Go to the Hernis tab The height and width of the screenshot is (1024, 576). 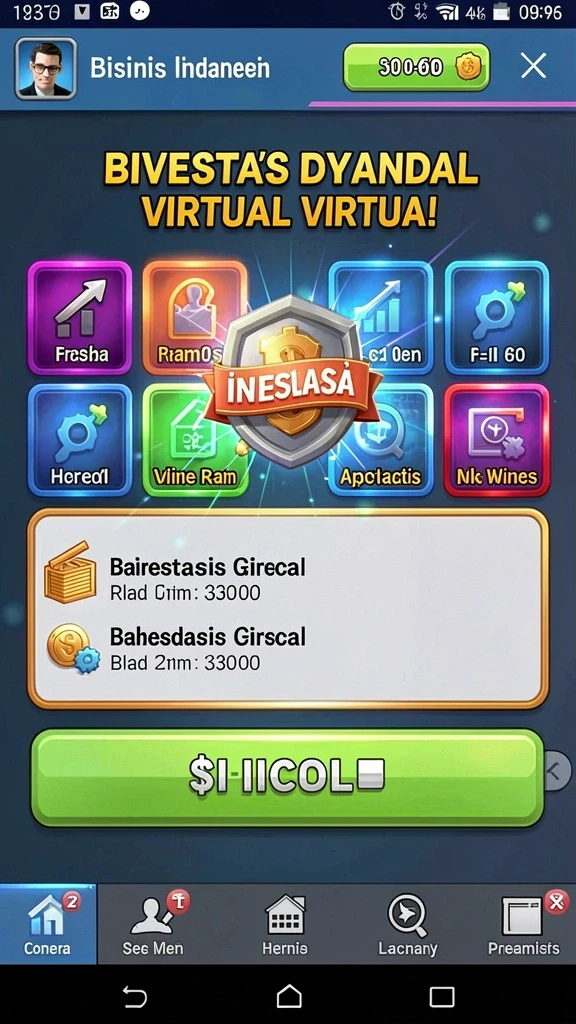[285, 924]
